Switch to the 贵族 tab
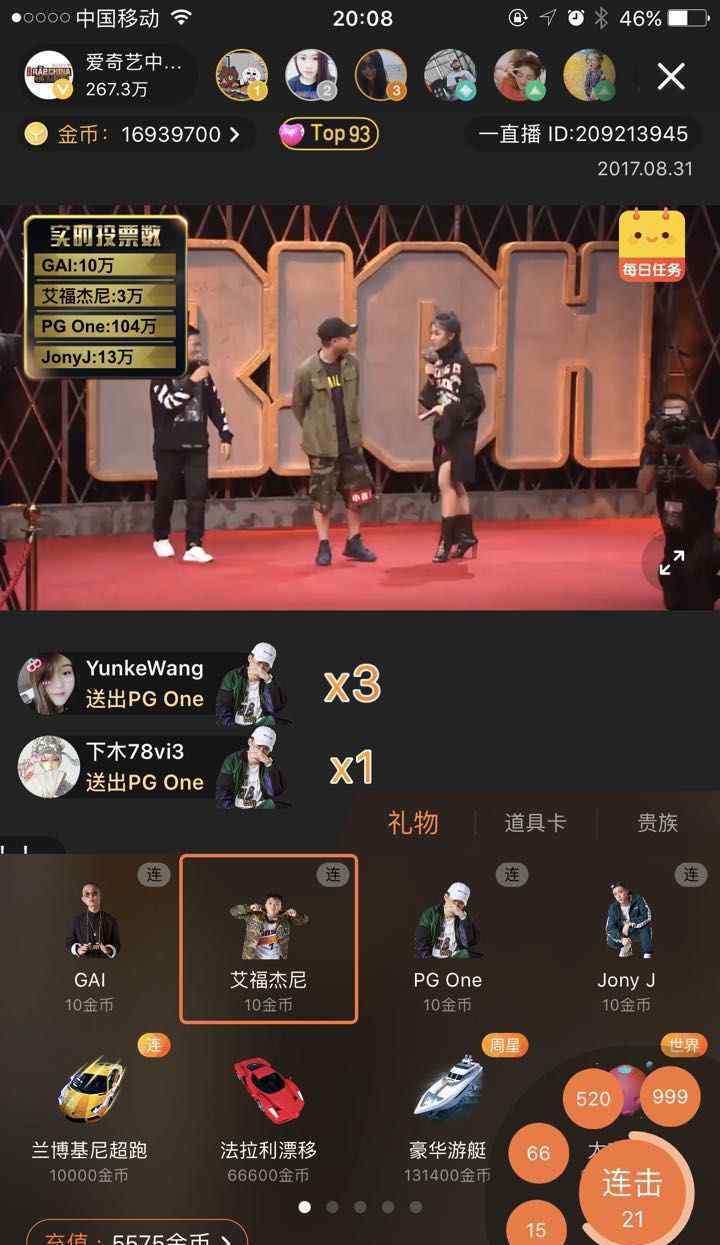Image resolution: width=720 pixels, height=1245 pixels. [658, 823]
